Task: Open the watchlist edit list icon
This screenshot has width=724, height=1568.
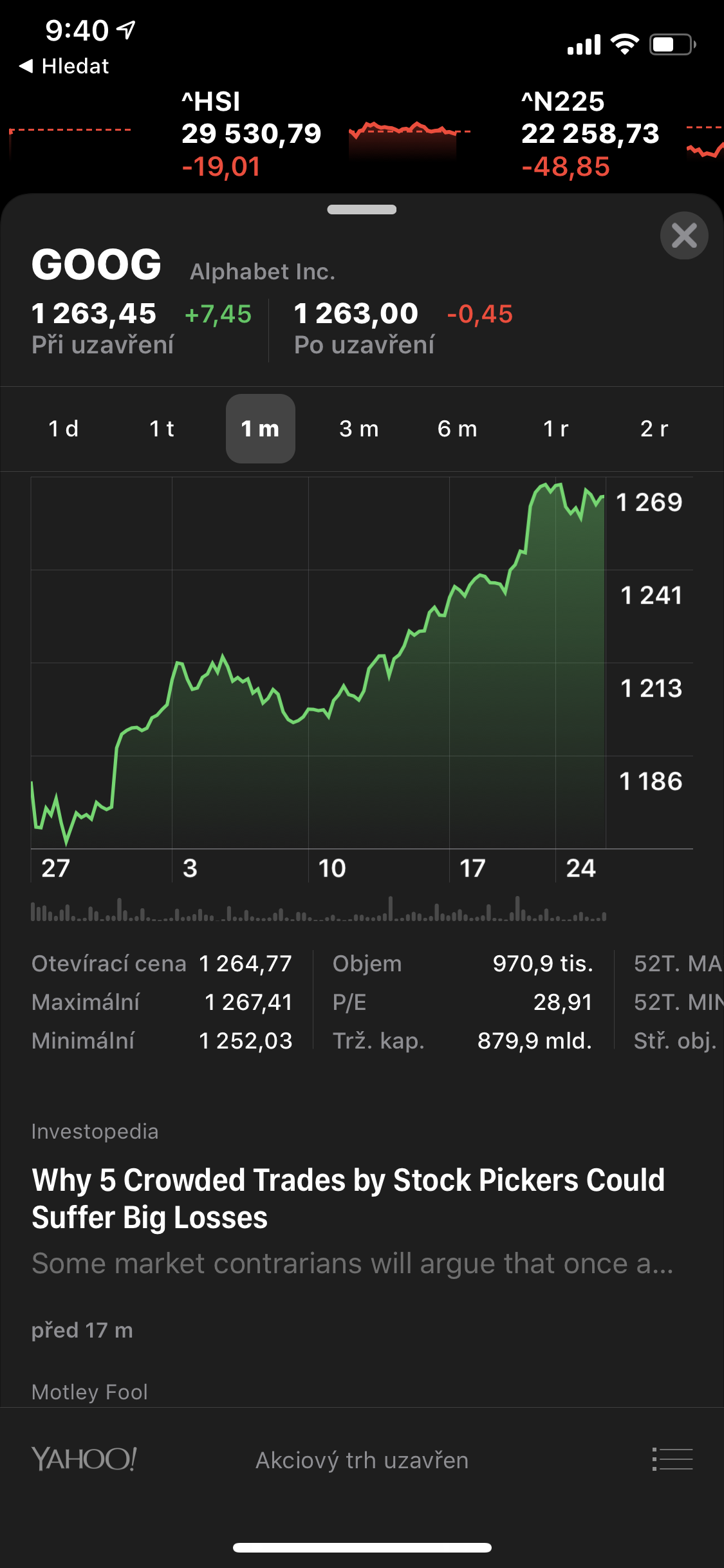Action: coord(672,1459)
